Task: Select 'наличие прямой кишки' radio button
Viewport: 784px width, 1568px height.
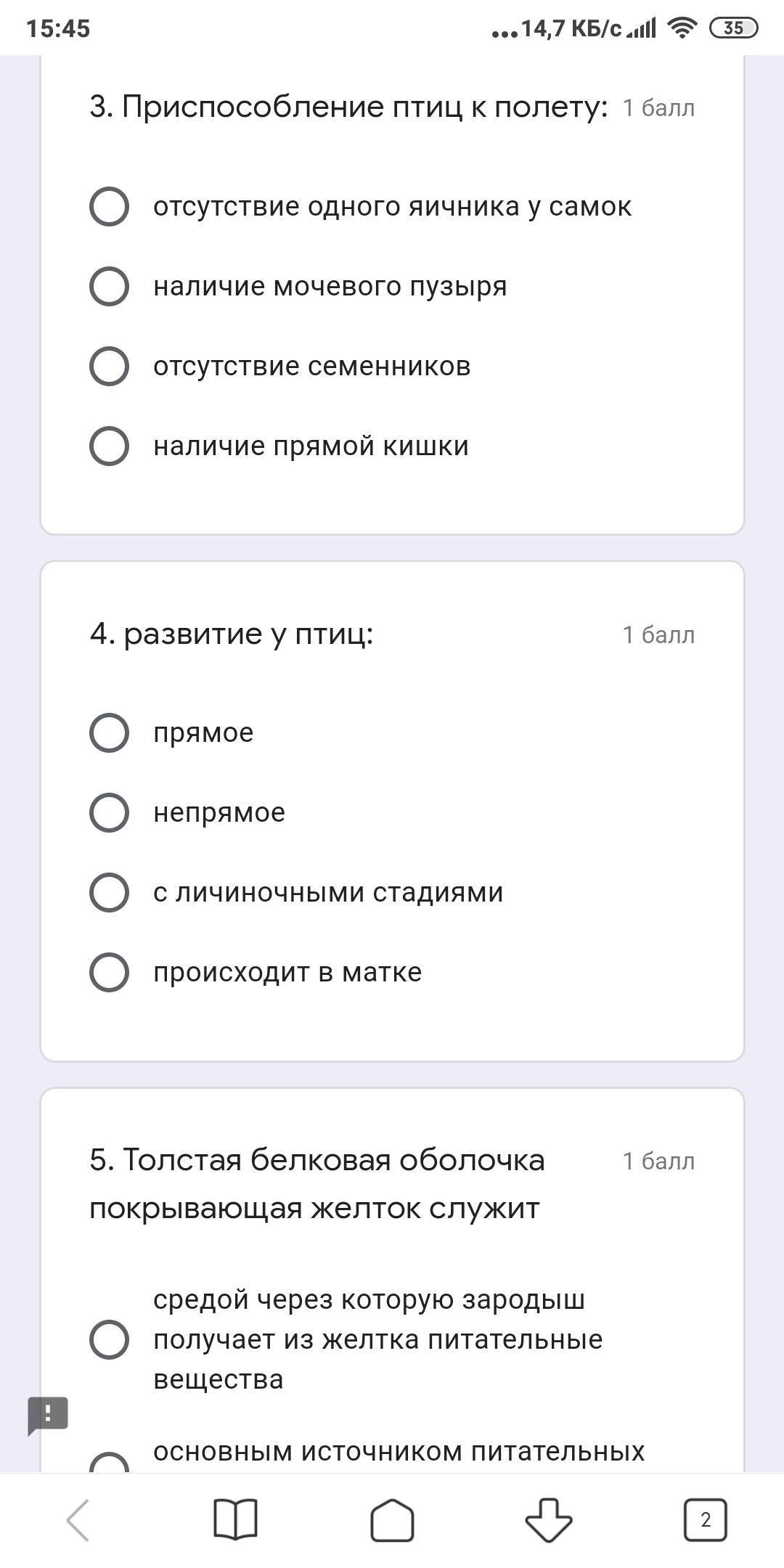Action: click(109, 446)
